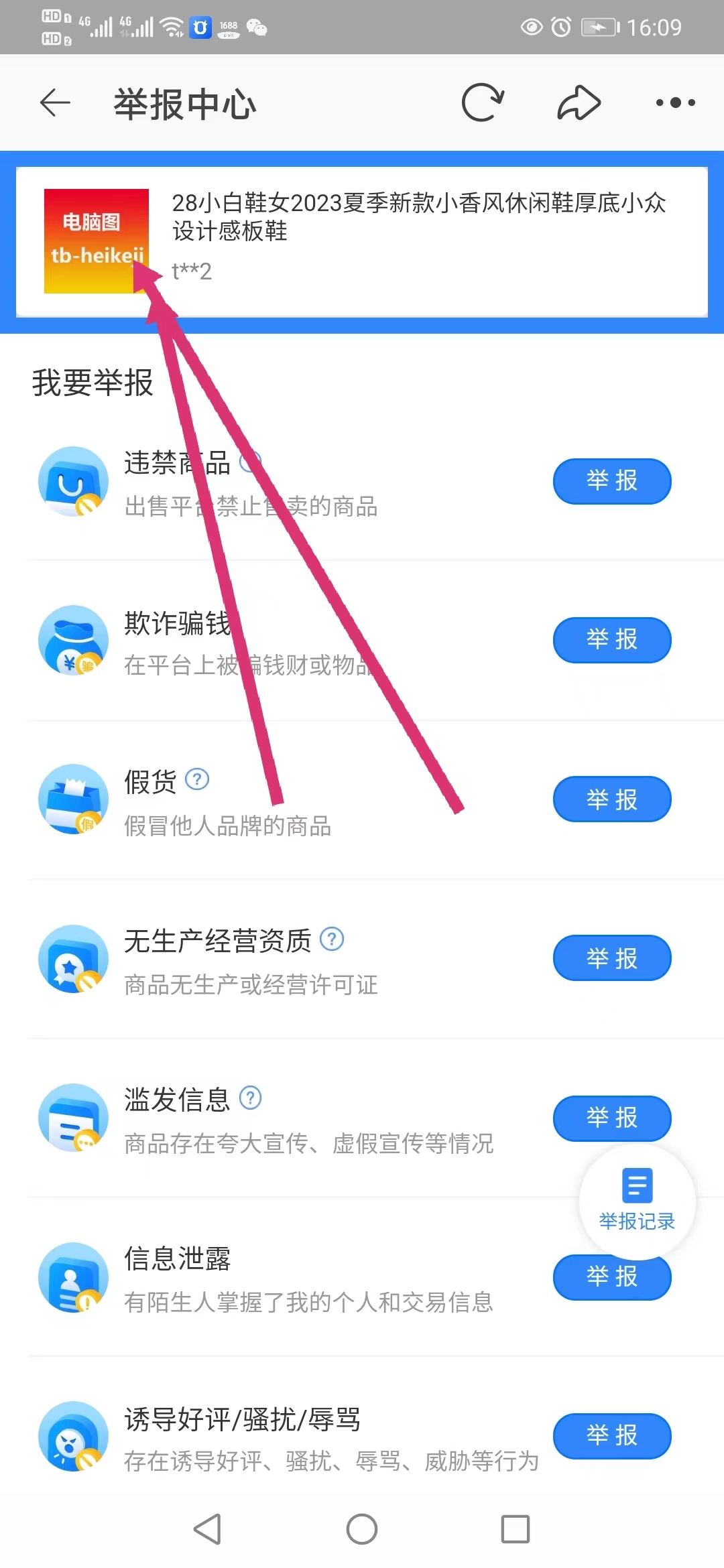This screenshot has width=724, height=1568.
Task: Select the 欺诈骗钱 money bag icon
Action: click(x=74, y=641)
